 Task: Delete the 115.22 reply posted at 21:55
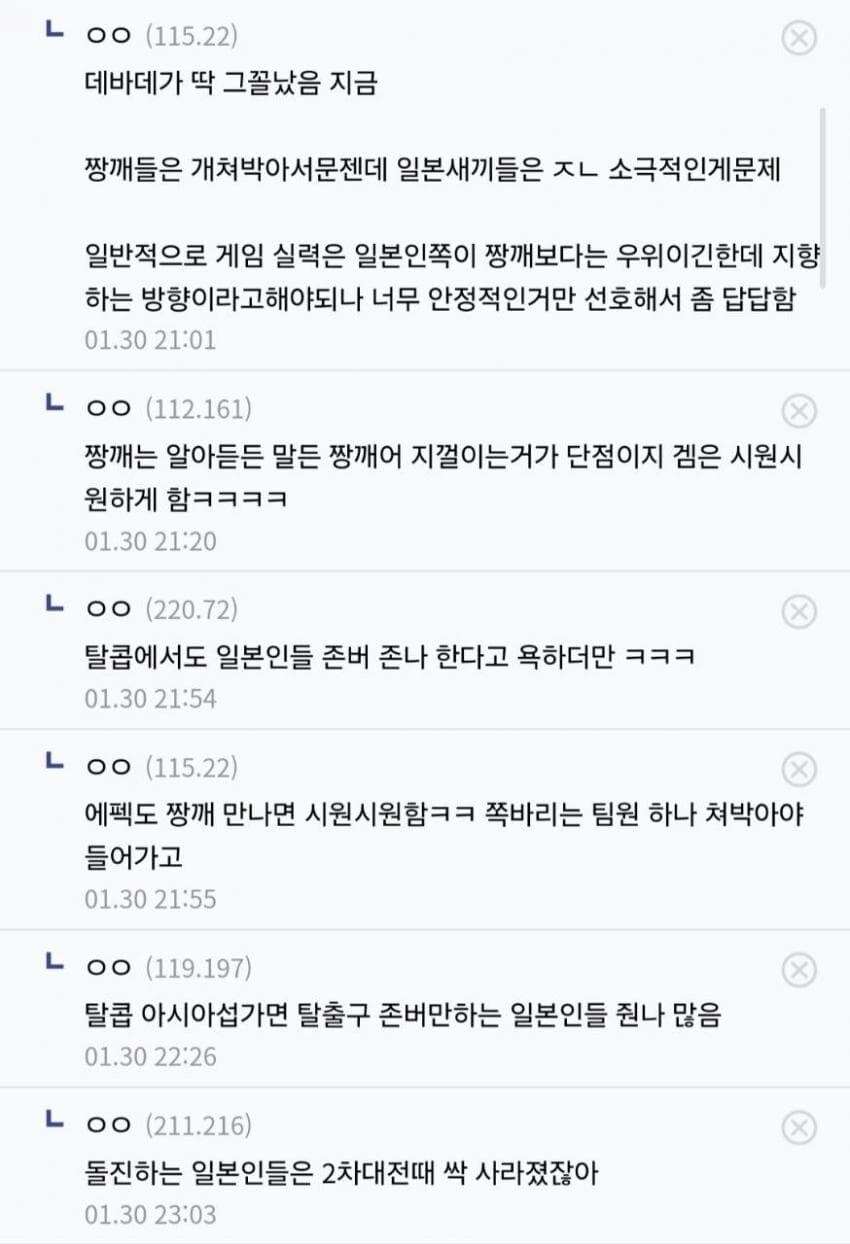(798, 769)
